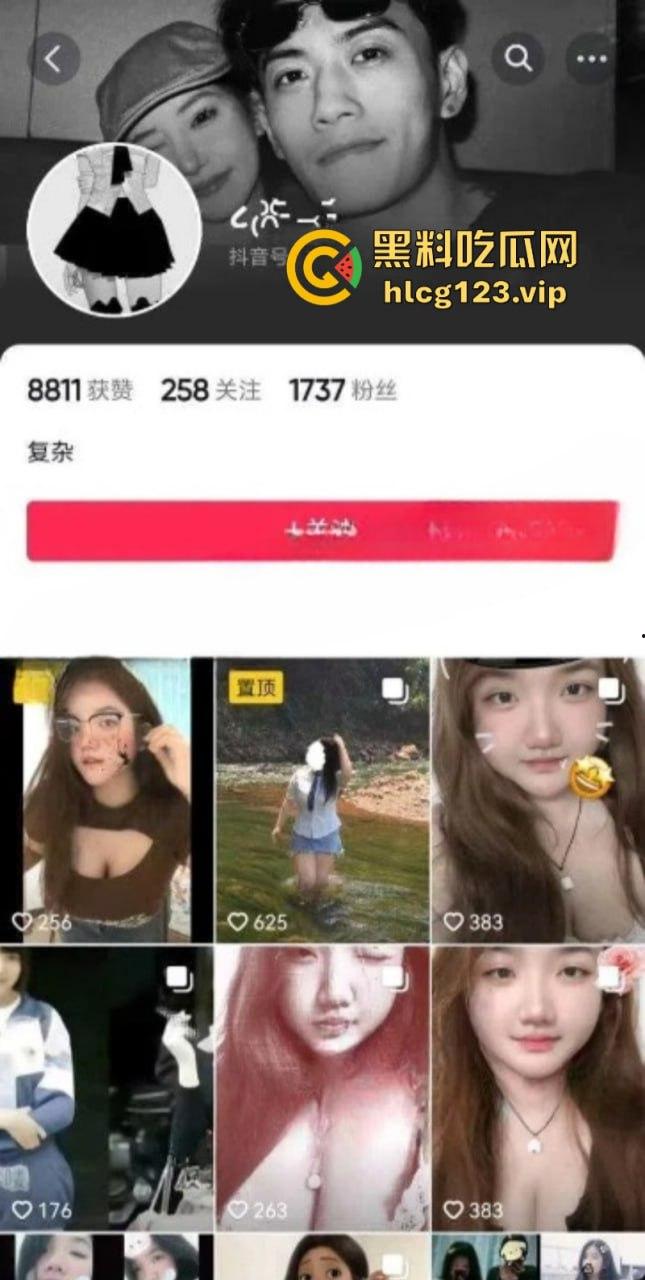The height and width of the screenshot is (1280, 645).
Task: Open the red-tinted video with 263 likes
Action: [322, 1088]
